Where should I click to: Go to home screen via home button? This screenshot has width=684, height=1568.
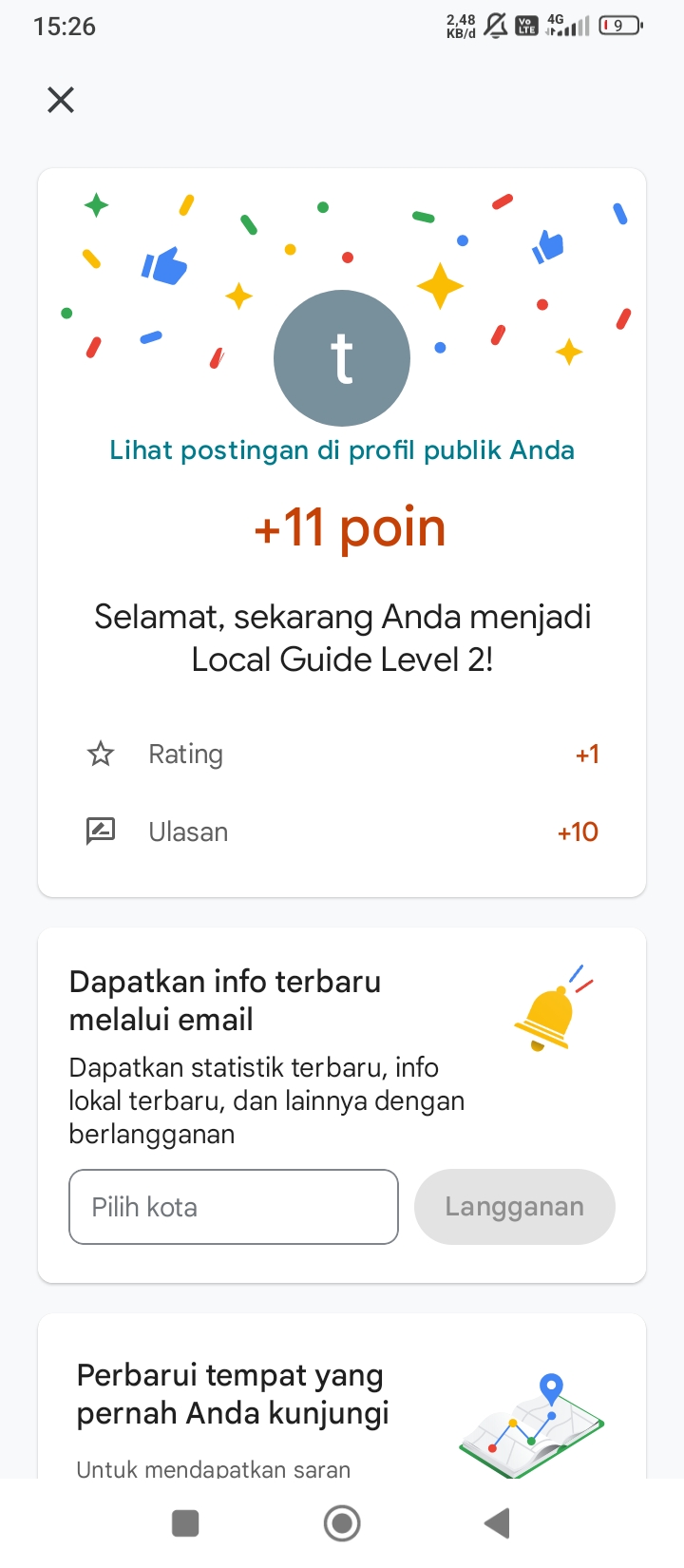tap(342, 1523)
